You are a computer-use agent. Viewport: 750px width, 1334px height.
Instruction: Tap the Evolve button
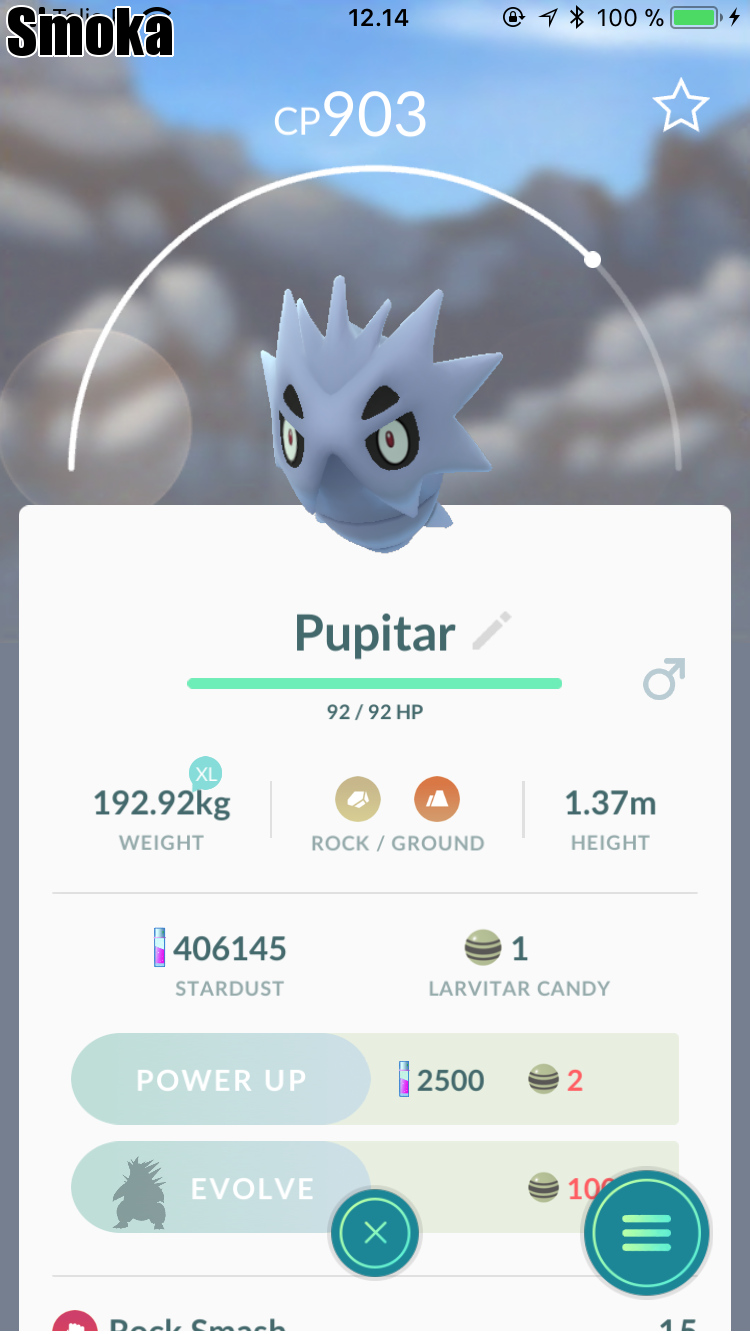(x=221, y=1188)
